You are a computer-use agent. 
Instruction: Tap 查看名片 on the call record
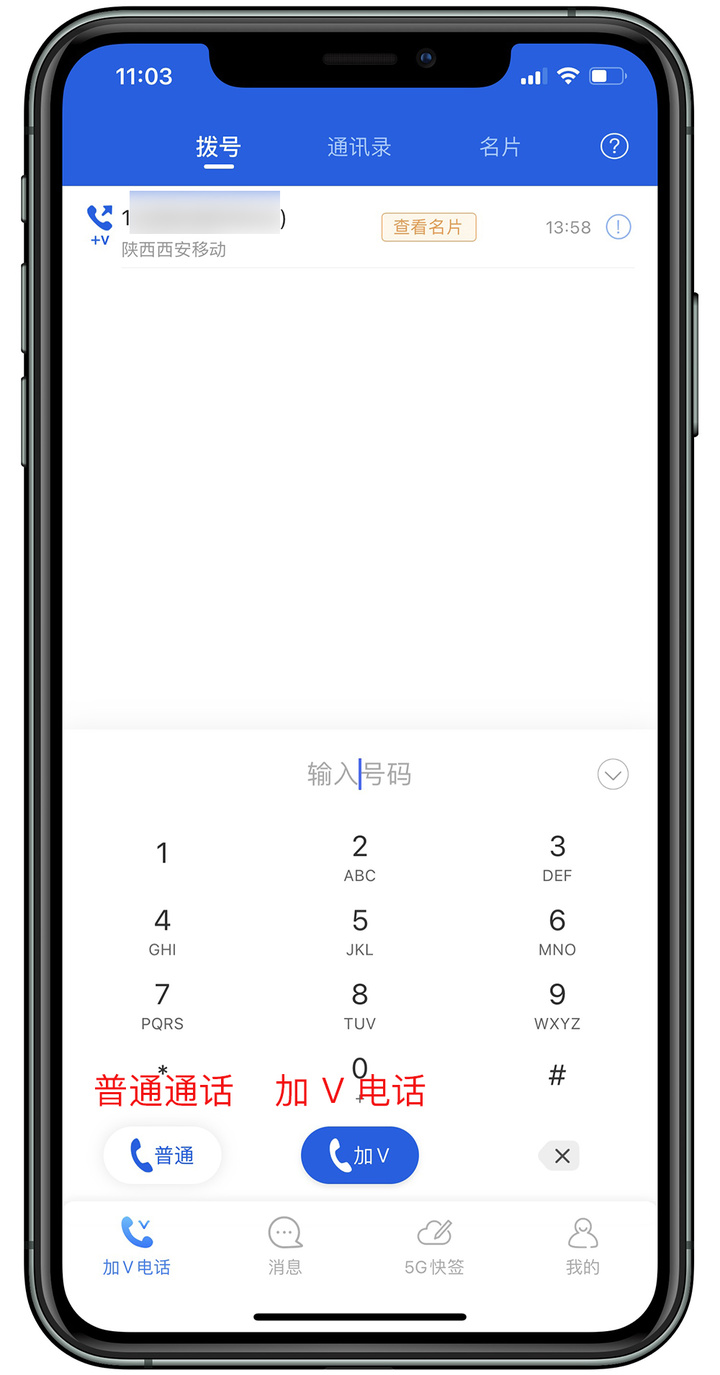(x=428, y=227)
